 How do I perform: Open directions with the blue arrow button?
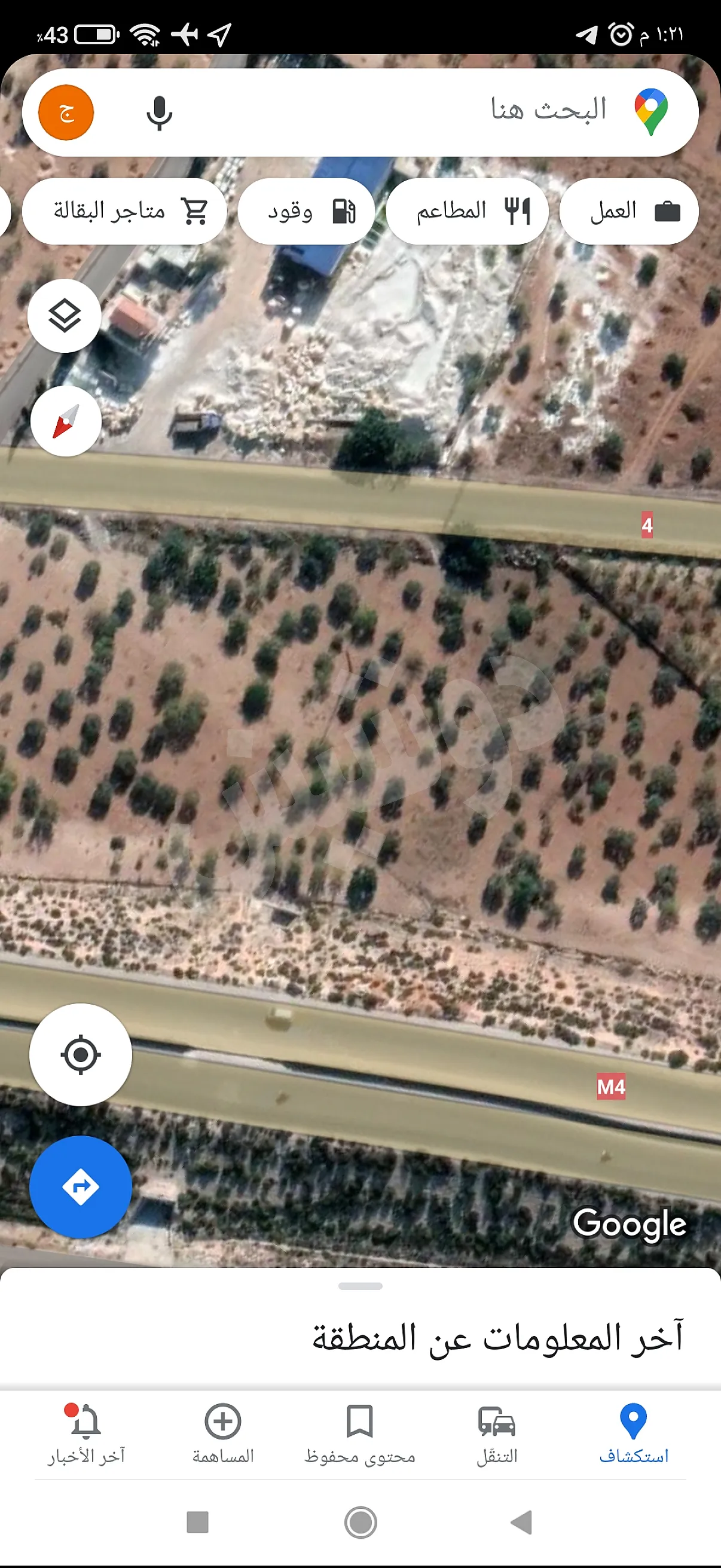click(x=80, y=1186)
